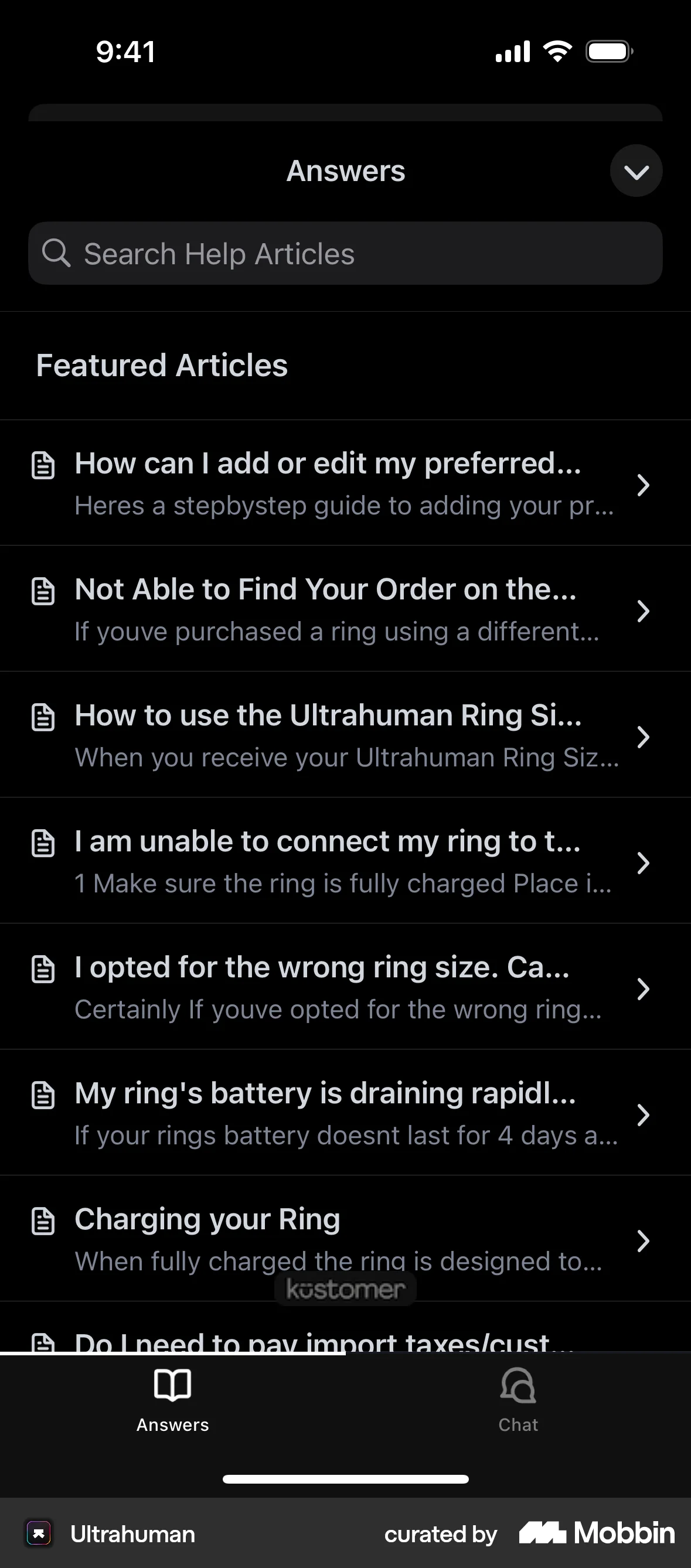
Task: Click the search magnifier icon
Action: pos(57,253)
